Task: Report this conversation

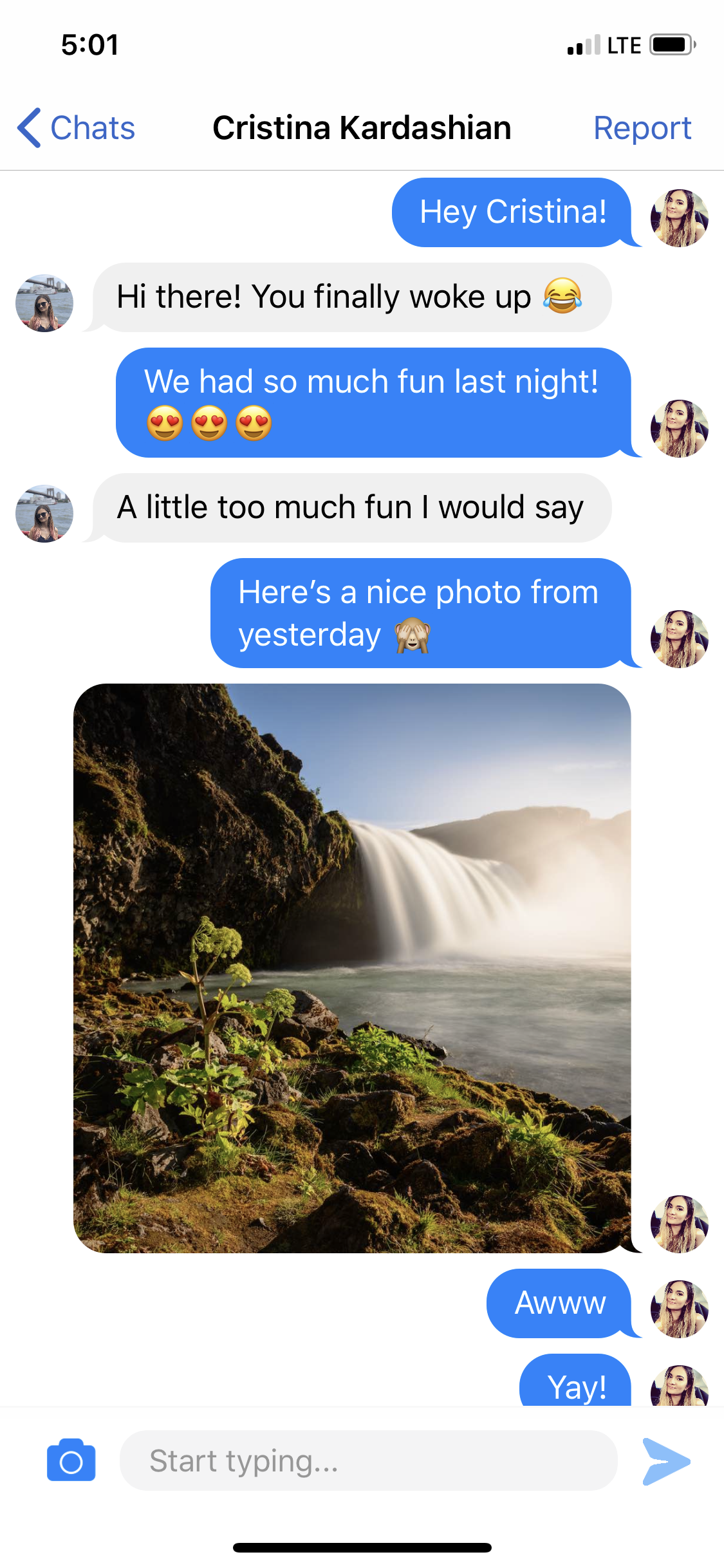Action: [x=642, y=127]
